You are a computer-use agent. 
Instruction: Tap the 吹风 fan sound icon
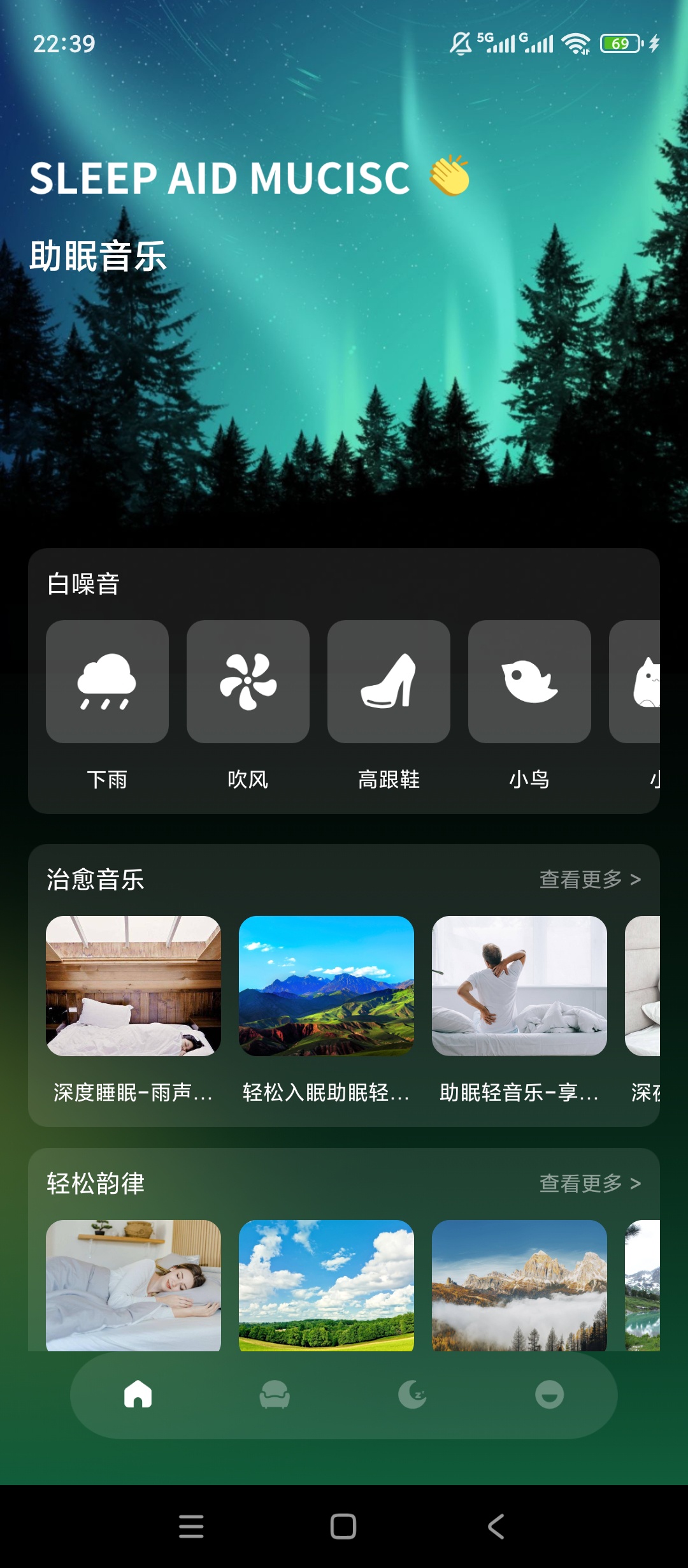coord(248,682)
